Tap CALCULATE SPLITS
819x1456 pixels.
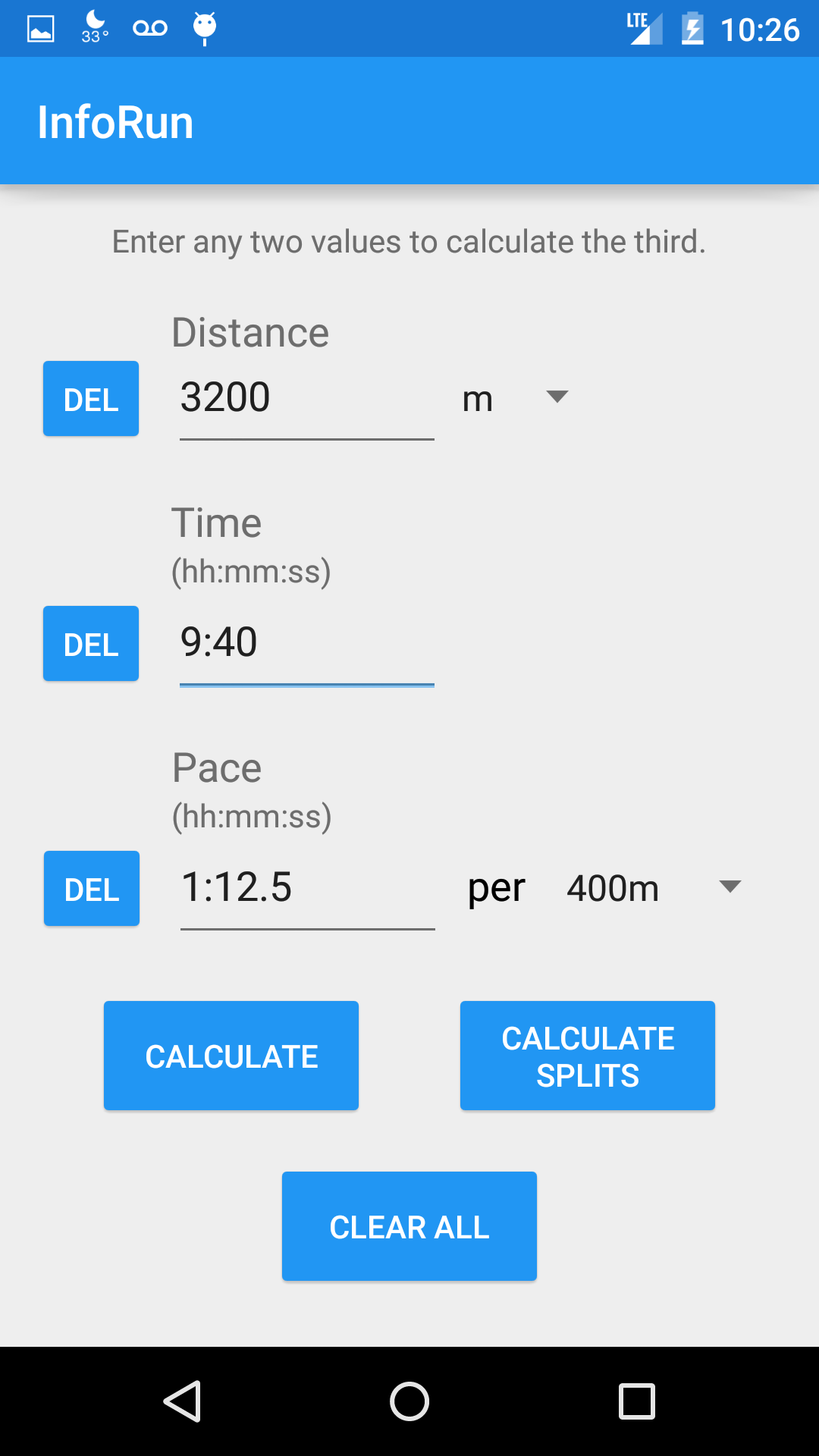(x=588, y=1056)
